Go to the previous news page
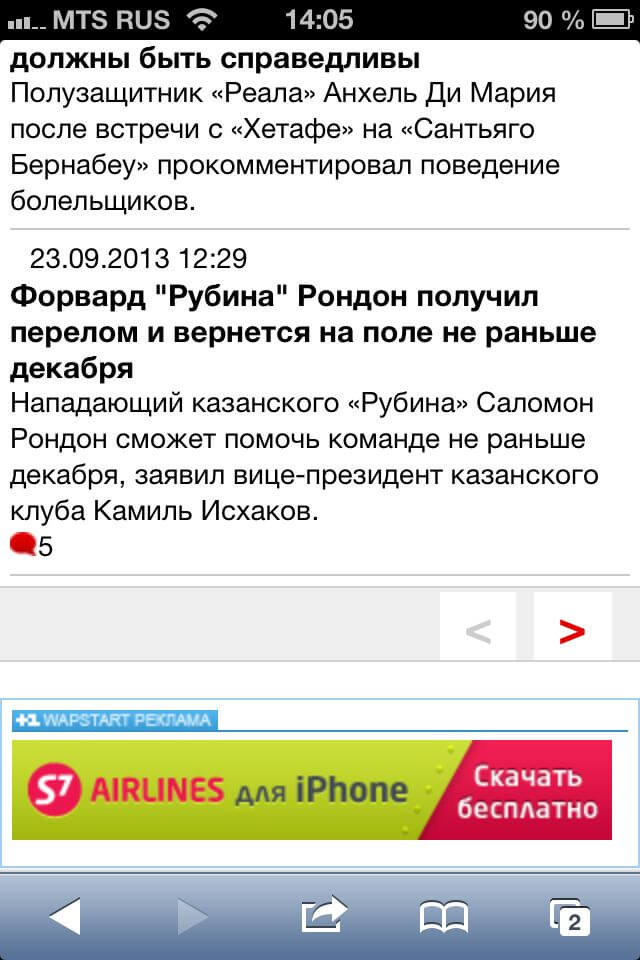 tap(478, 628)
